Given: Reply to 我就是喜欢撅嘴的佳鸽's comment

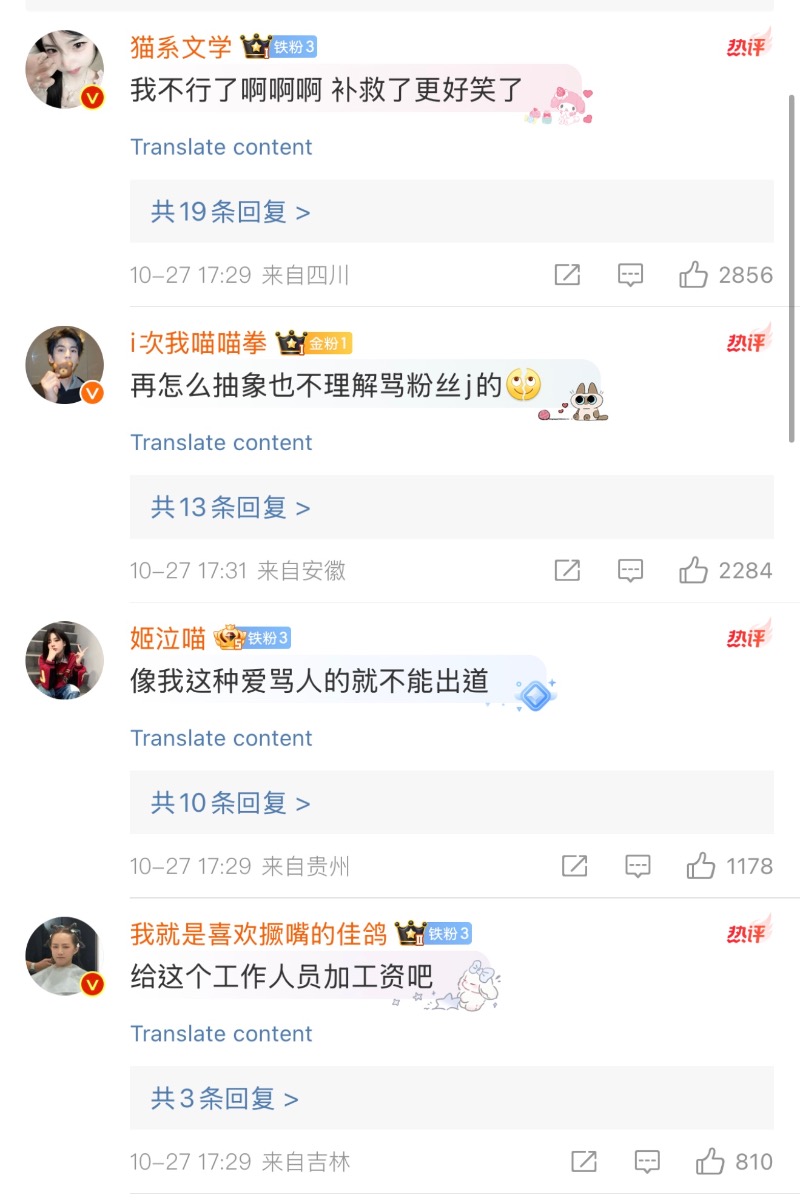Looking at the screenshot, I should (647, 1162).
